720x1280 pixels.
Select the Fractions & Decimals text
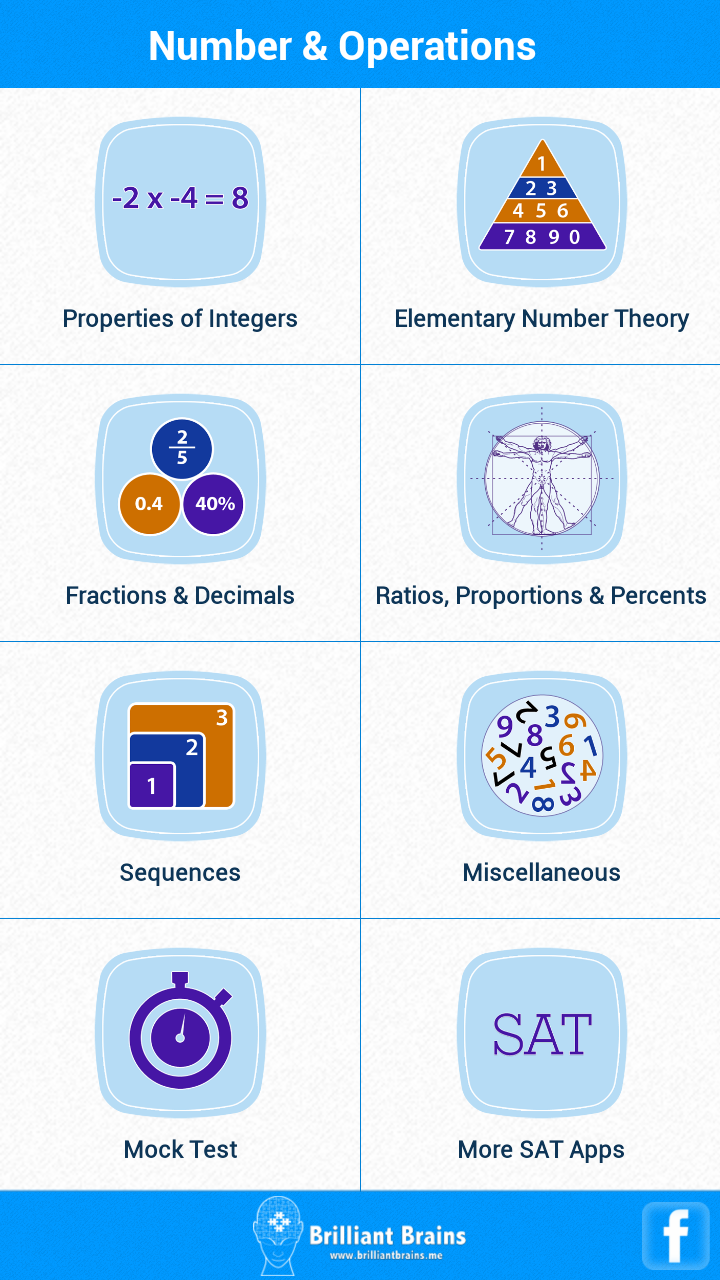(x=180, y=595)
